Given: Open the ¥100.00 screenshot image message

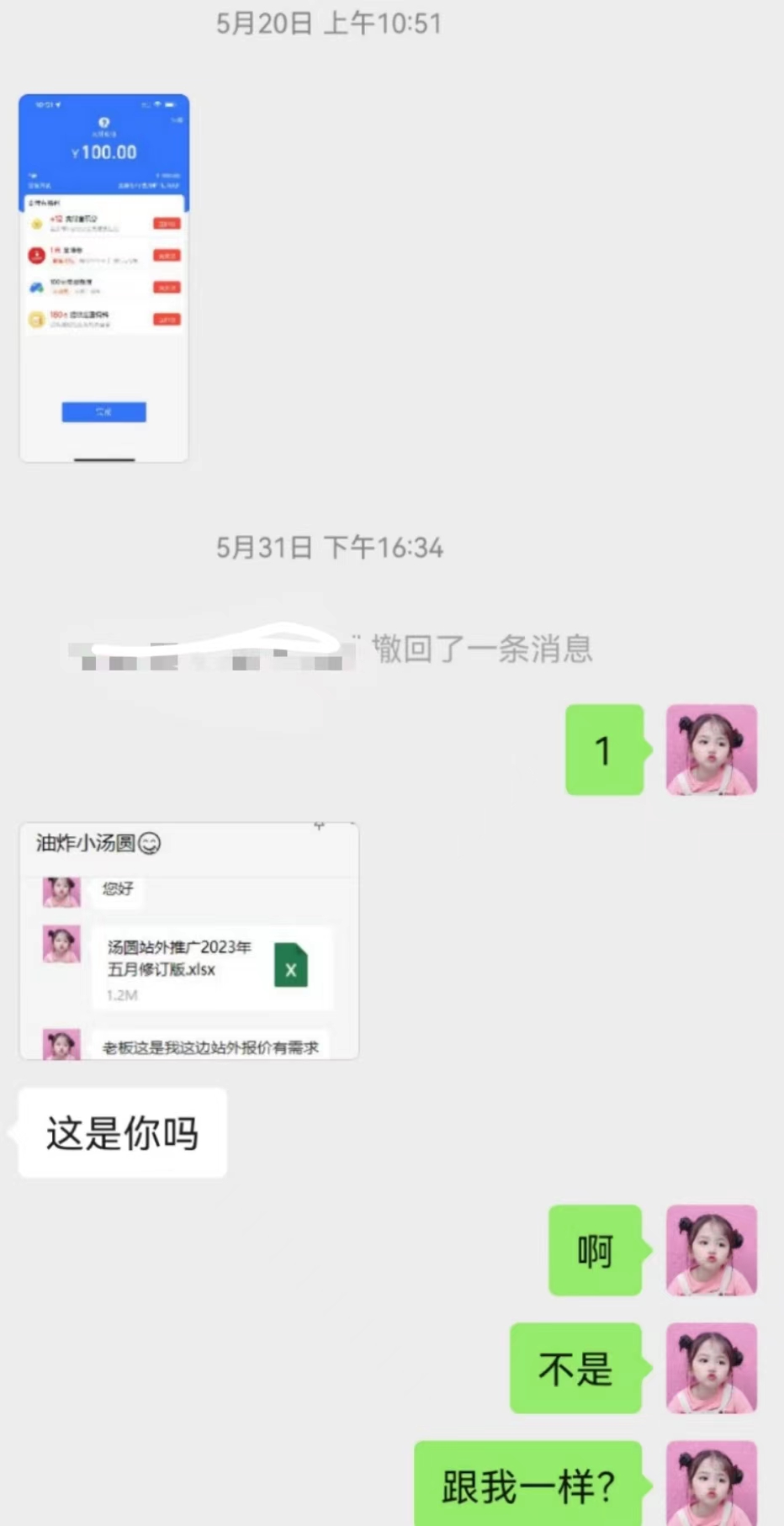Looking at the screenshot, I should [x=103, y=278].
